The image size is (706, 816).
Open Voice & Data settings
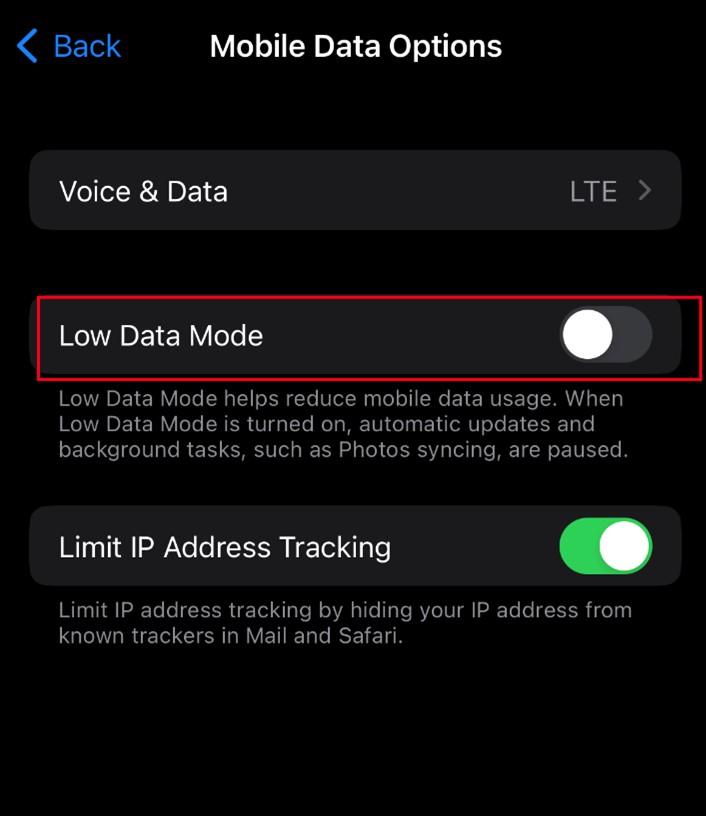[x=354, y=191]
